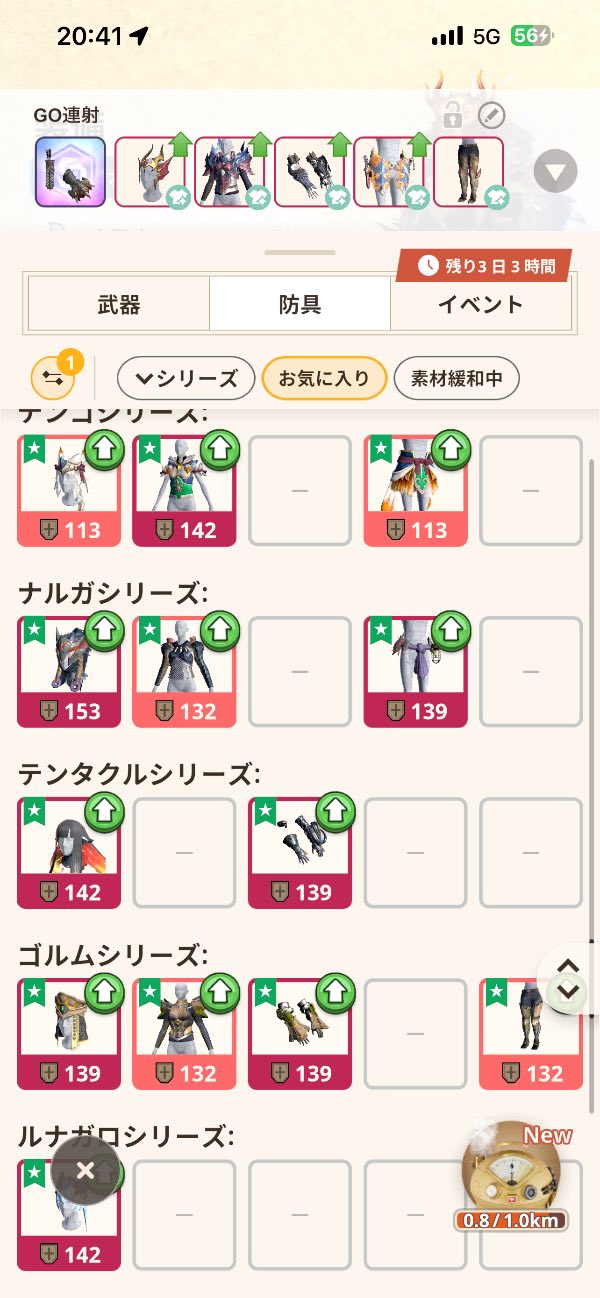Image resolution: width=600 pixels, height=1298 pixels.
Task: Edit the GO連射 loadout with the pencil icon
Action: pos(491,116)
